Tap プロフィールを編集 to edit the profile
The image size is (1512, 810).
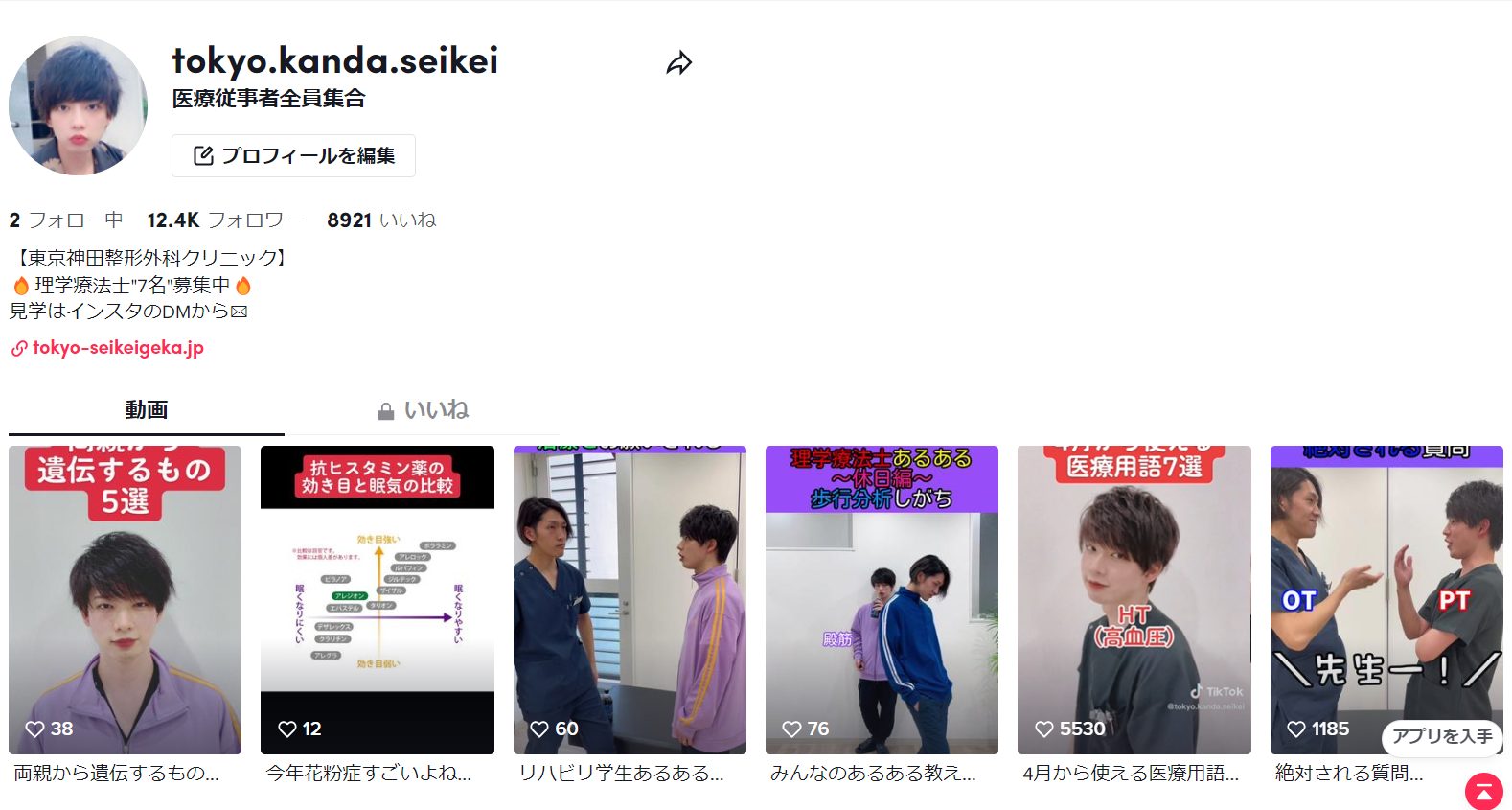click(x=293, y=156)
